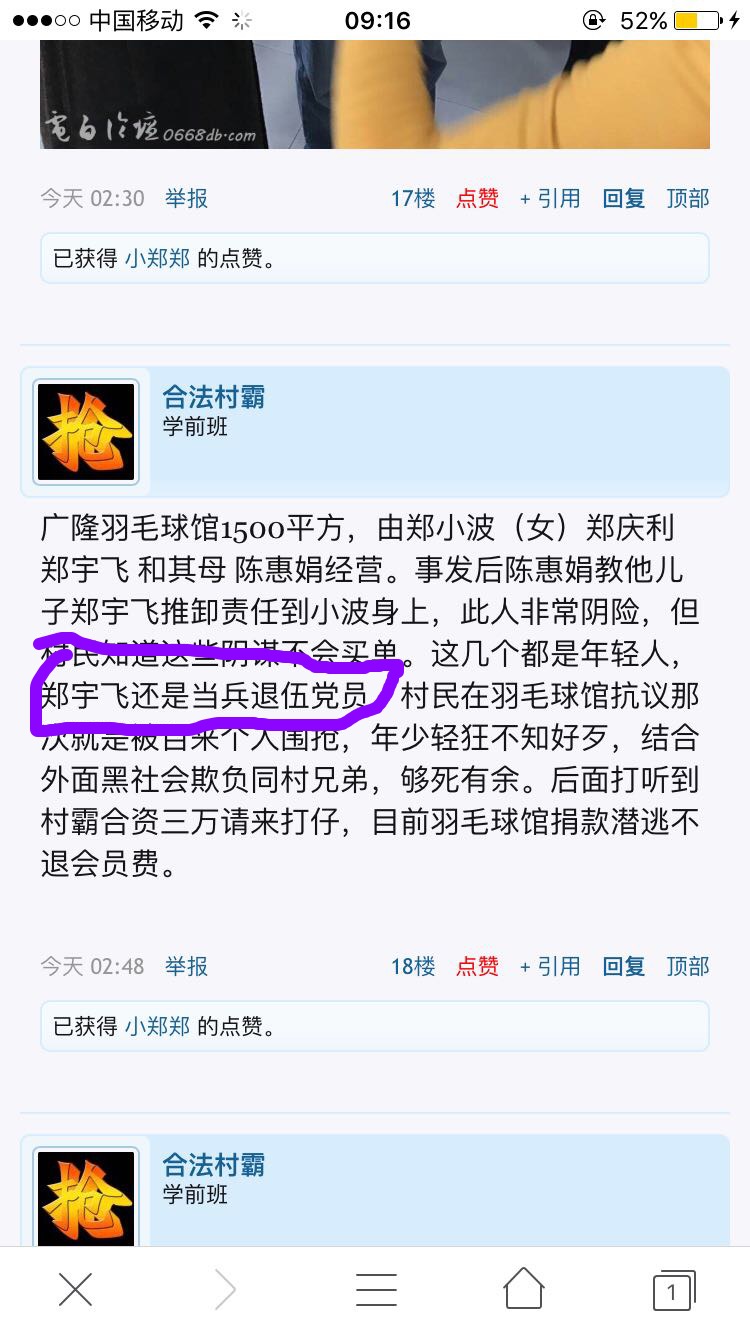Close the browser page with X
The height and width of the screenshot is (1334, 750).
[x=75, y=1290]
